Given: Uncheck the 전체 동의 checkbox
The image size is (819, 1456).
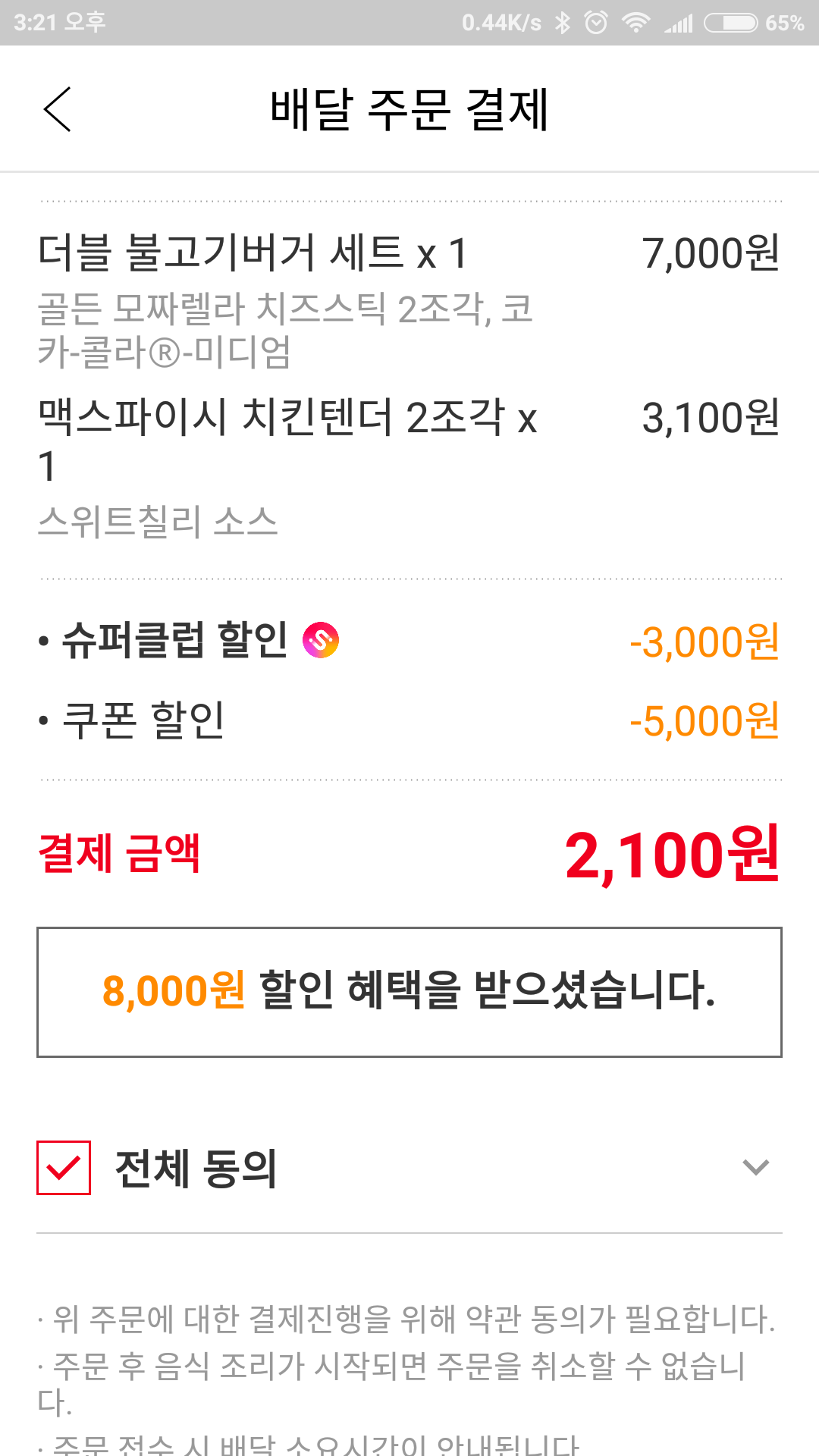Looking at the screenshot, I should (x=64, y=1168).
